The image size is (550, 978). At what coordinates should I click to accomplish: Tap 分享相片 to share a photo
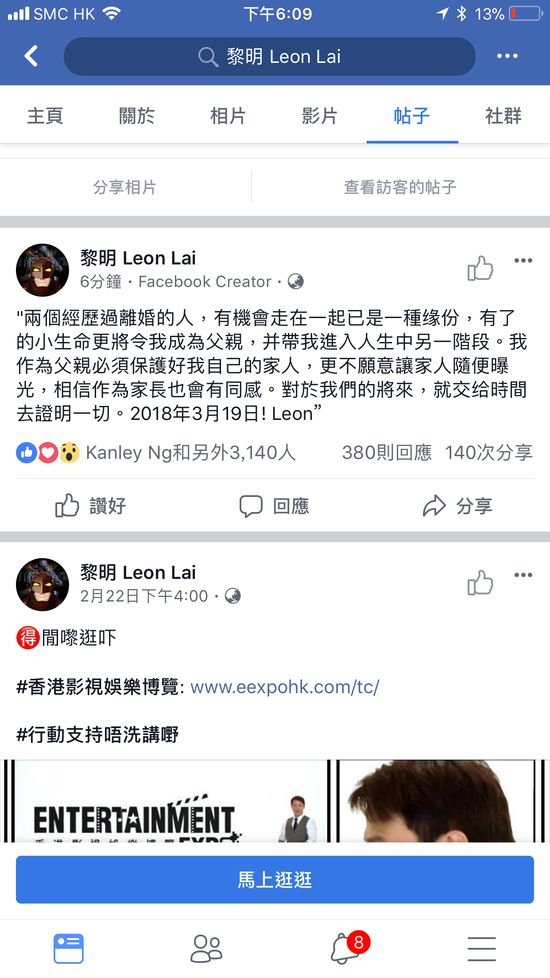125,187
